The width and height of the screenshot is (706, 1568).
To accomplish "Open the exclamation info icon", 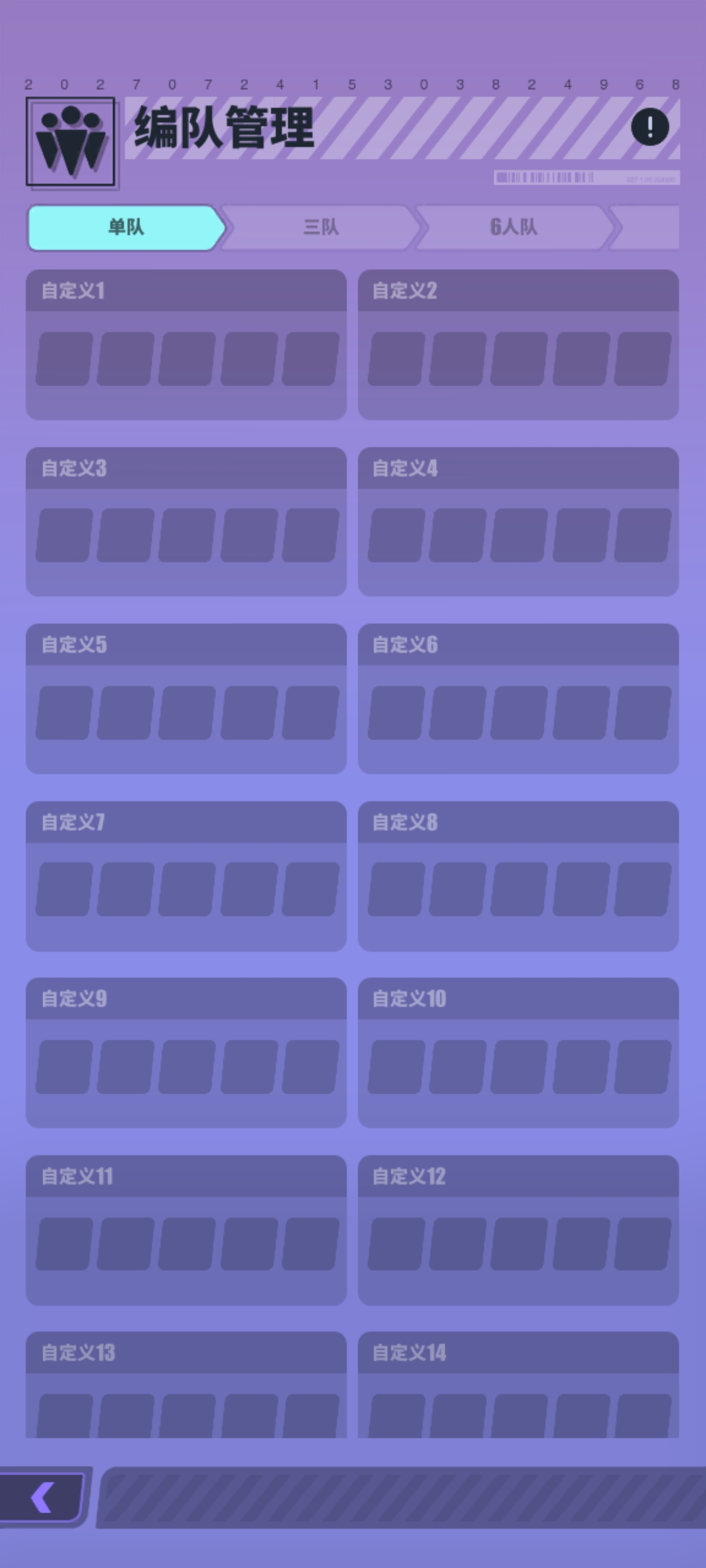I will click(x=650, y=127).
